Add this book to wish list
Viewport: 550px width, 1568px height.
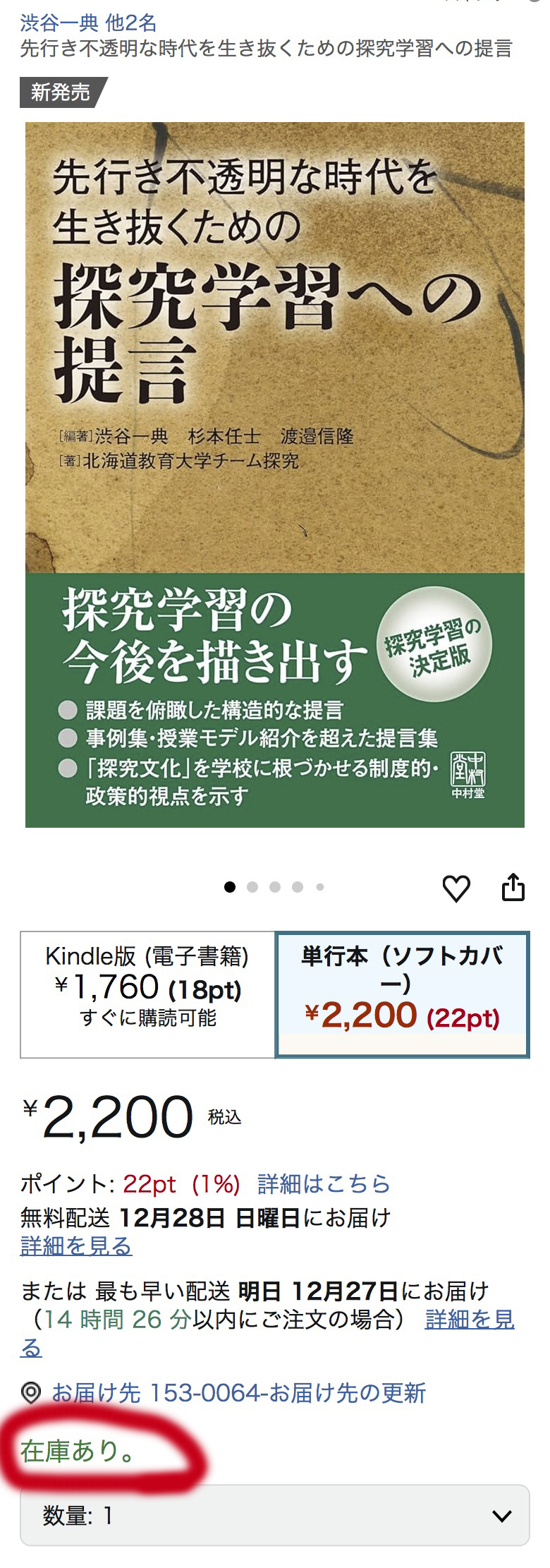(456, 888)
